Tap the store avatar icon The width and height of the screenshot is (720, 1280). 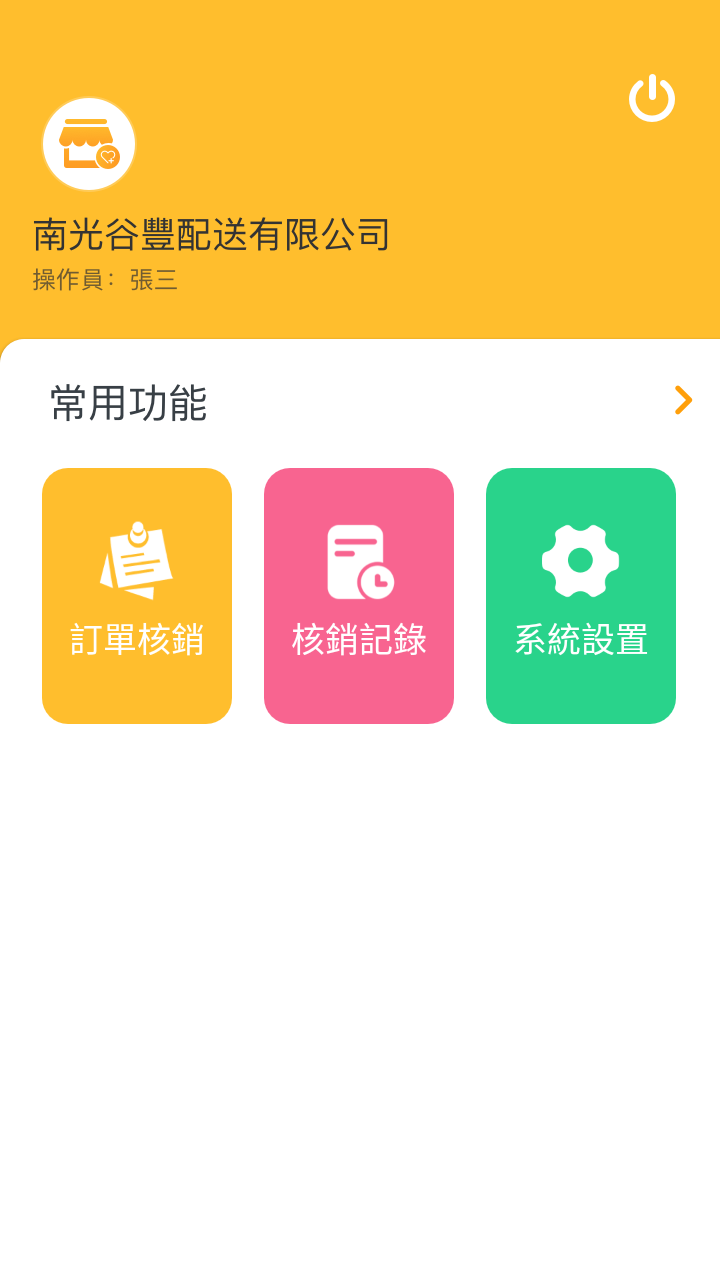tap(89, 144)
